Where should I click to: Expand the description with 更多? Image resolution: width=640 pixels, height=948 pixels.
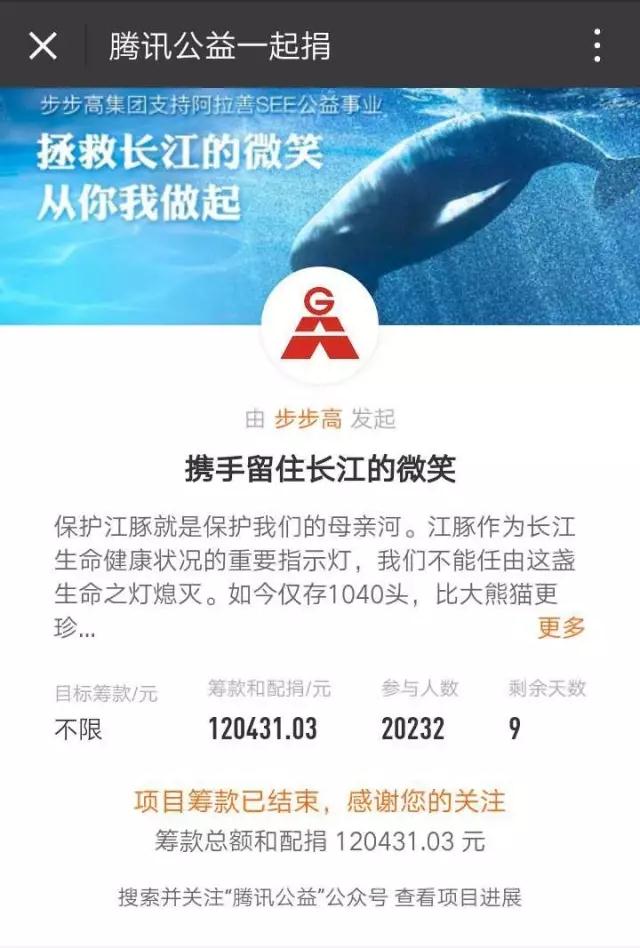point(561,627)
